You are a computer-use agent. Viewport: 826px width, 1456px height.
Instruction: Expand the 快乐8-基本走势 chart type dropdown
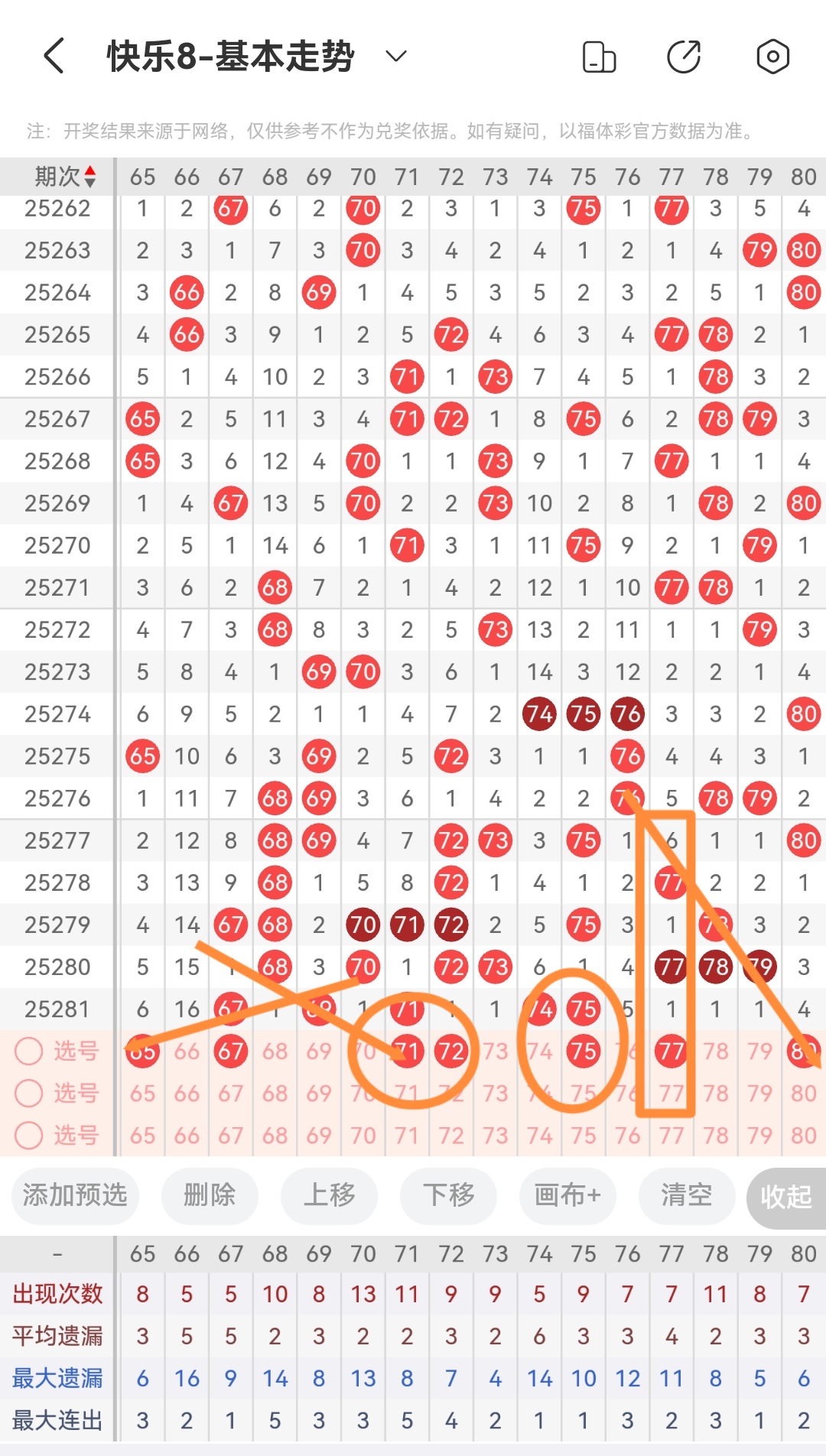click(395, 57)
